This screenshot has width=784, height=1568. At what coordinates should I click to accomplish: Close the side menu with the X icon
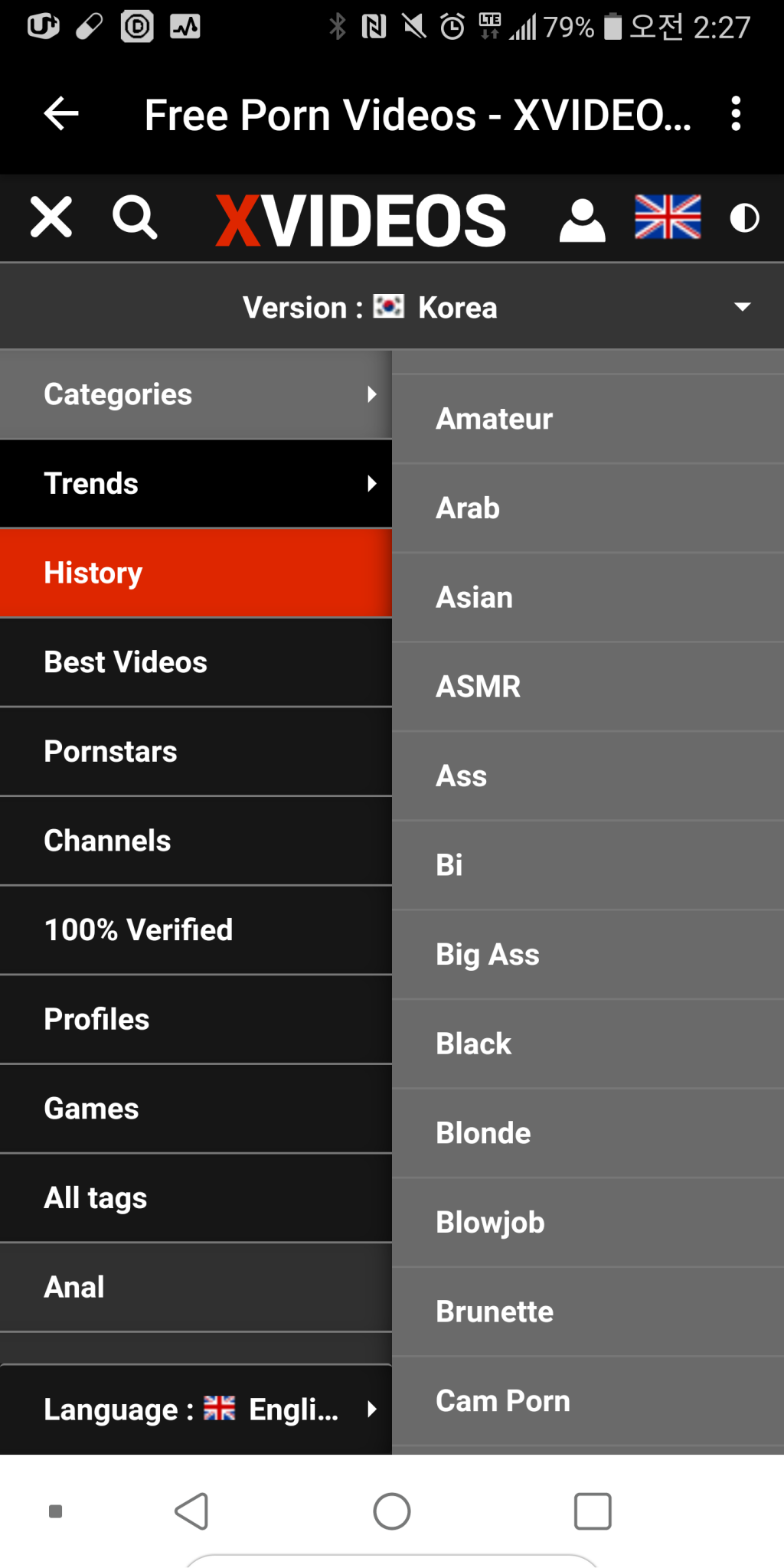coord(51,217)
